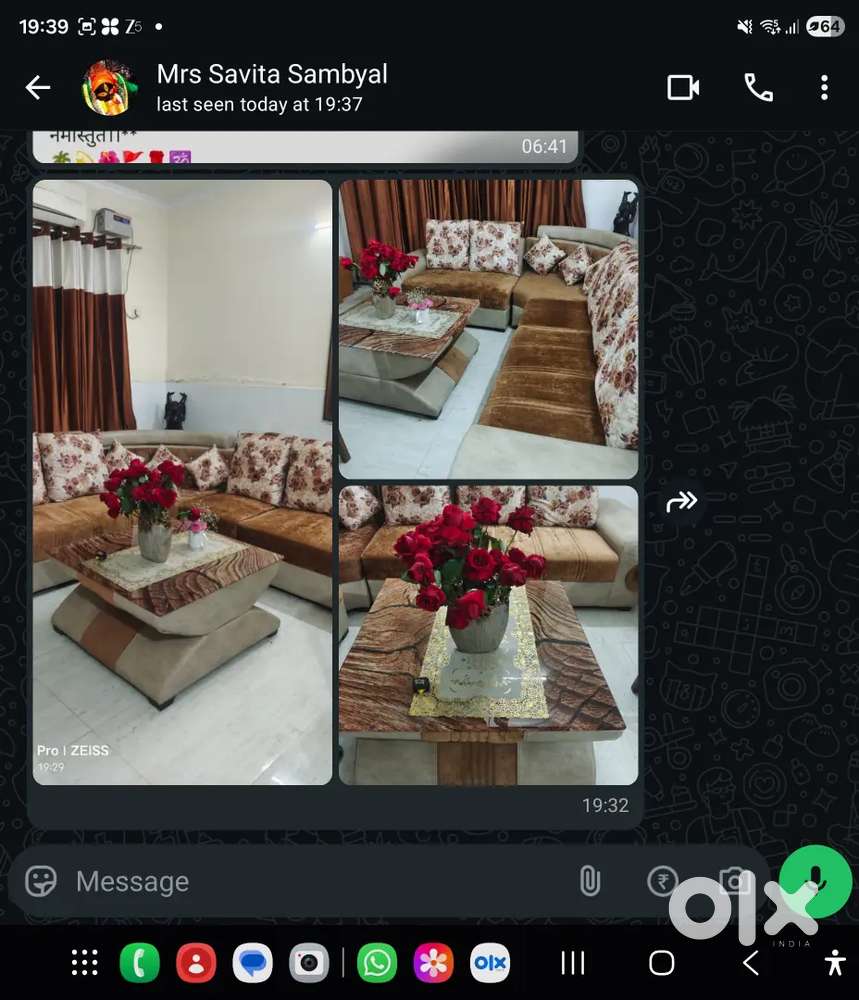
Task: Open the emoji and sticker picker
Action: (41, 881)
